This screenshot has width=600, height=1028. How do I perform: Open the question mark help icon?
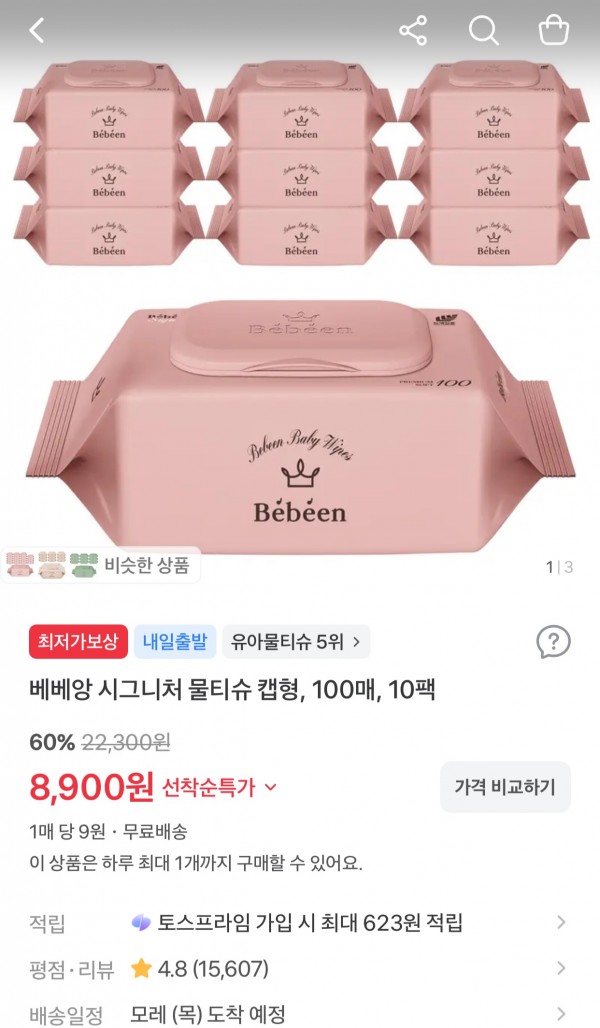tap(553, 642)
